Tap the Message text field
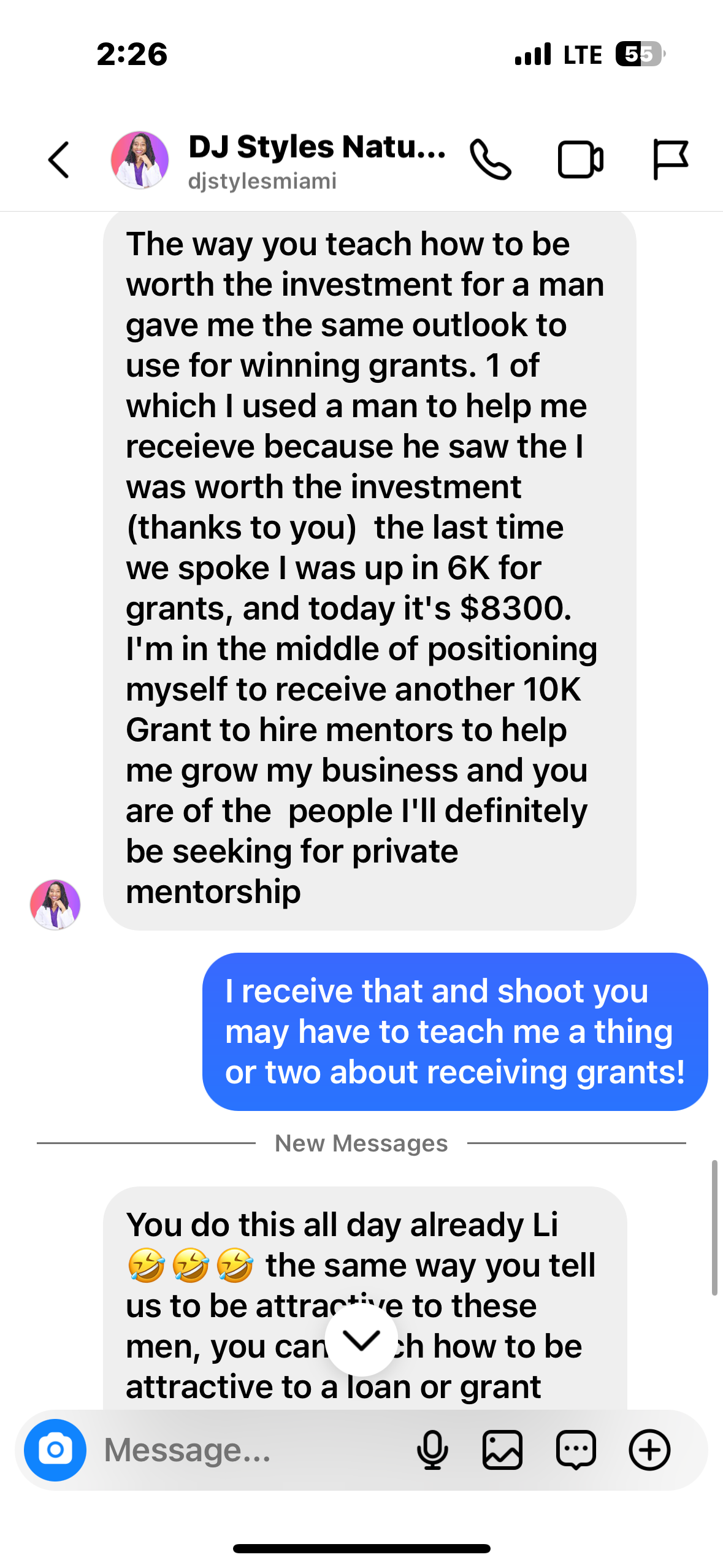Image resolution: width=723 pixels, height=1568 pixels. tap(245, 1450)
